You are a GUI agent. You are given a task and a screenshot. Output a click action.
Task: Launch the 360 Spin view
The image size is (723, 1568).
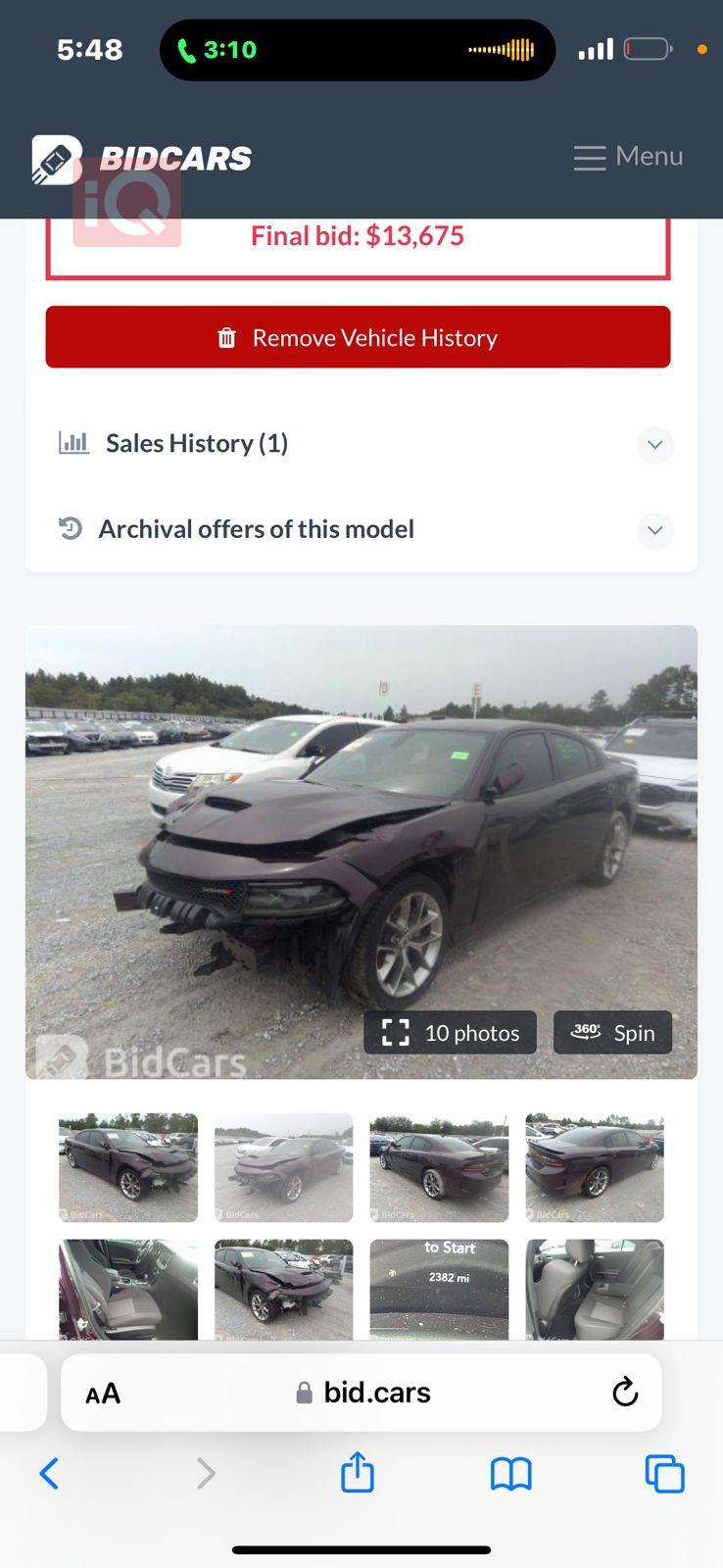click(x=612, y=1033)
